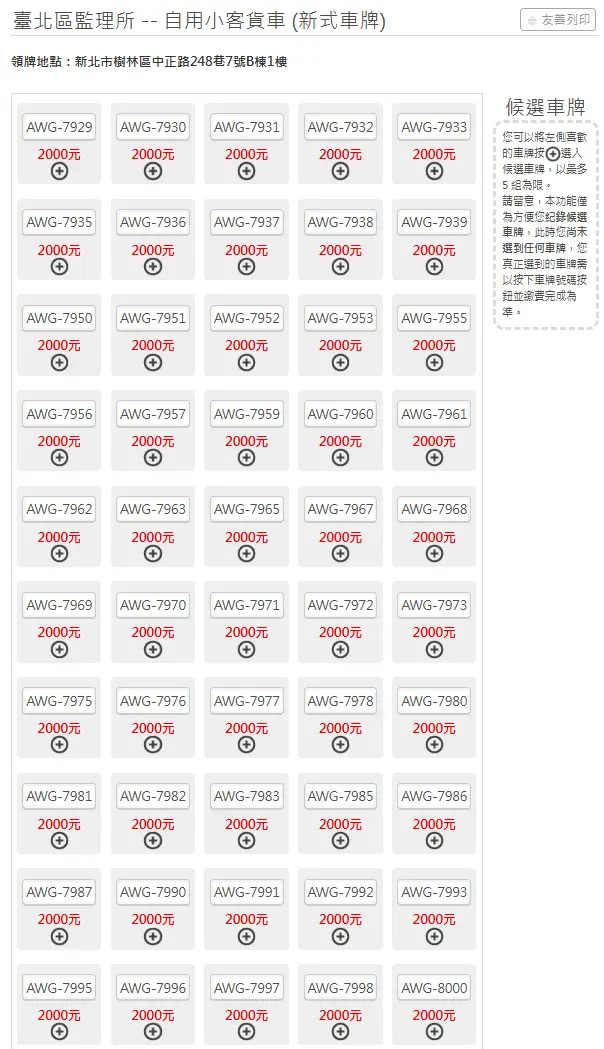Add AWG-7957 to candidate plates
The width and height of the screenshot is (604, 1049).
(x=153, y=458)
